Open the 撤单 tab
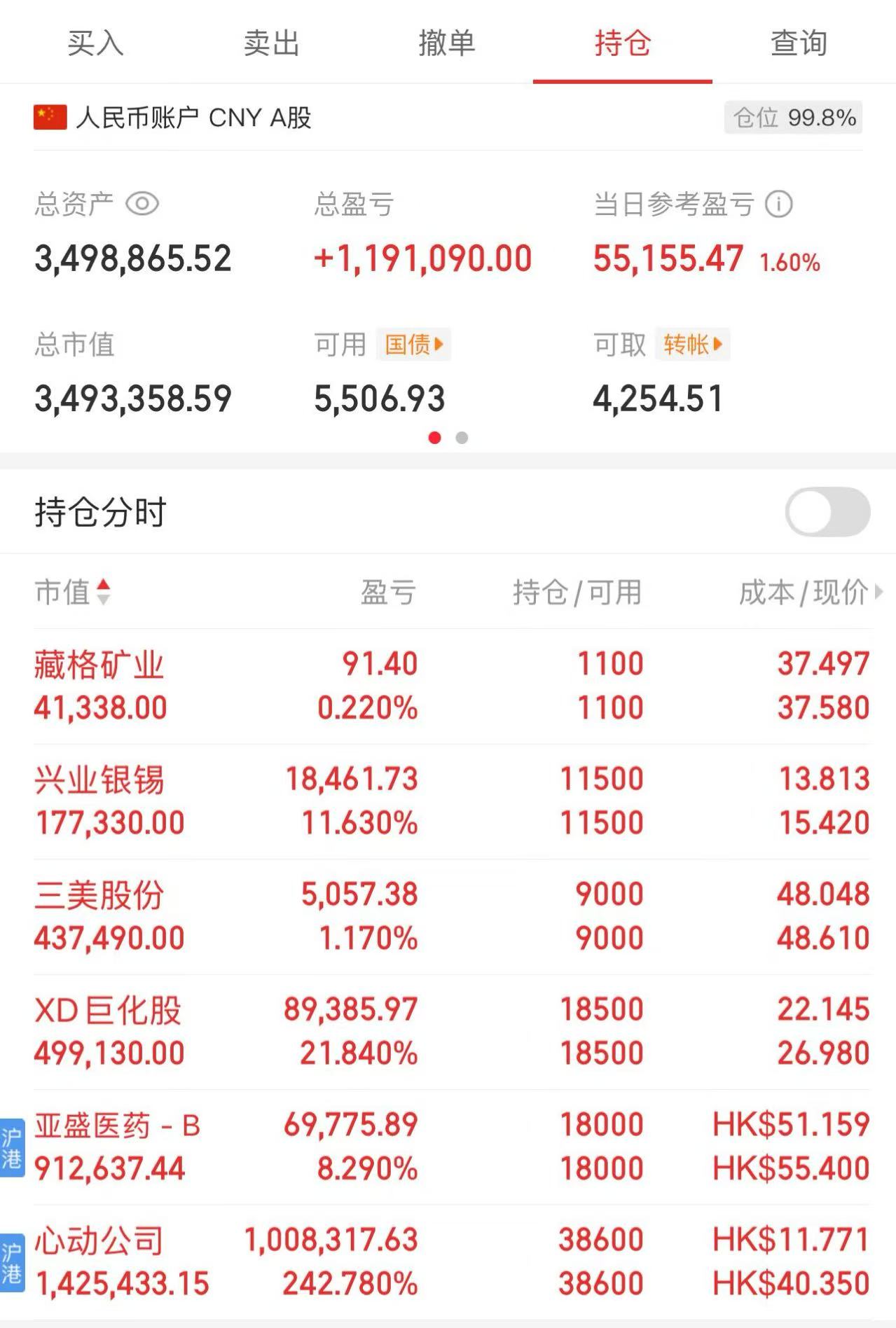This screenshot has height=1328, width=896. point(447,43)
